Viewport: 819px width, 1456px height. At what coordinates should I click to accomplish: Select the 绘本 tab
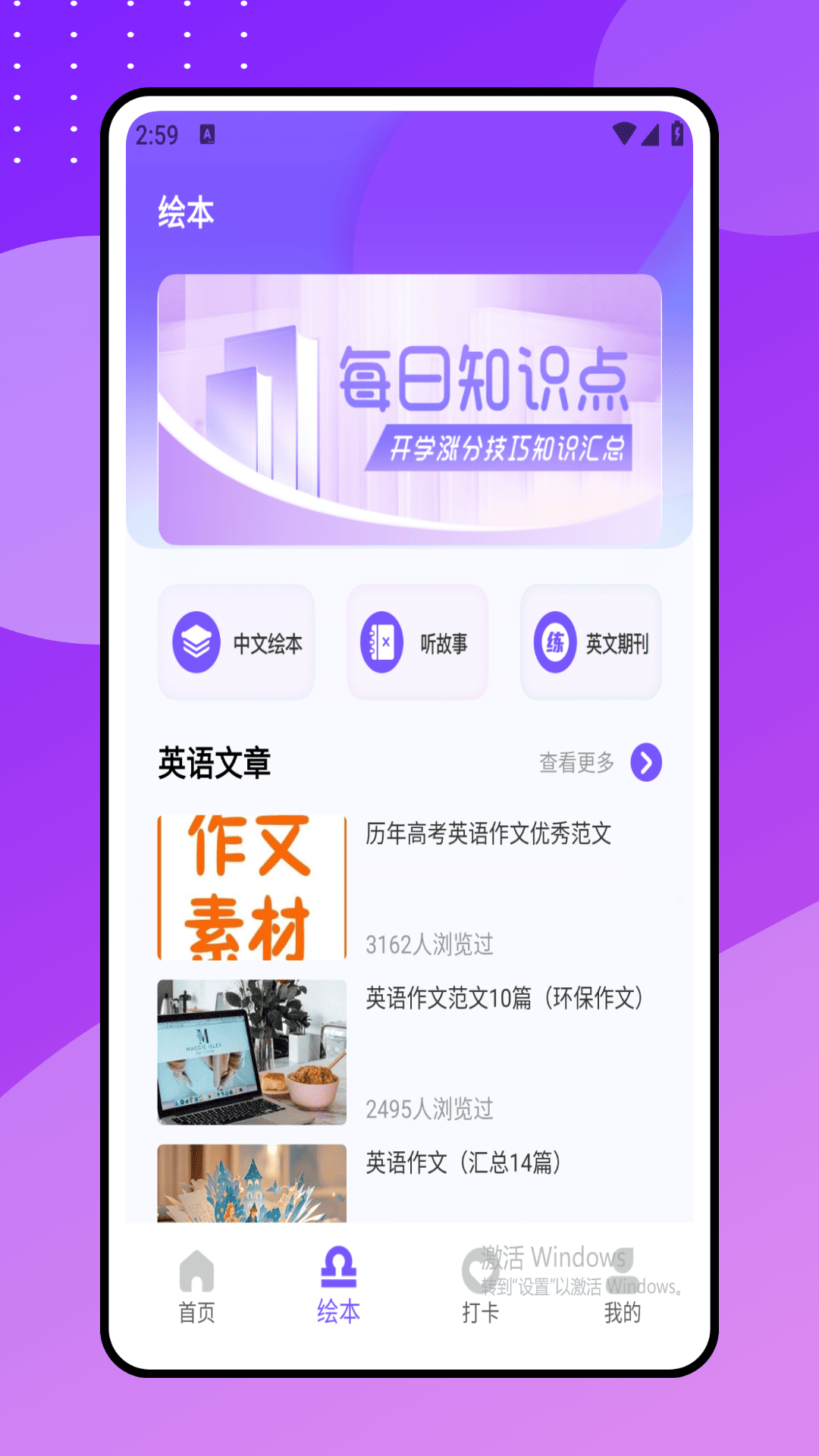pyautogui.click(x=338, y=1286)
